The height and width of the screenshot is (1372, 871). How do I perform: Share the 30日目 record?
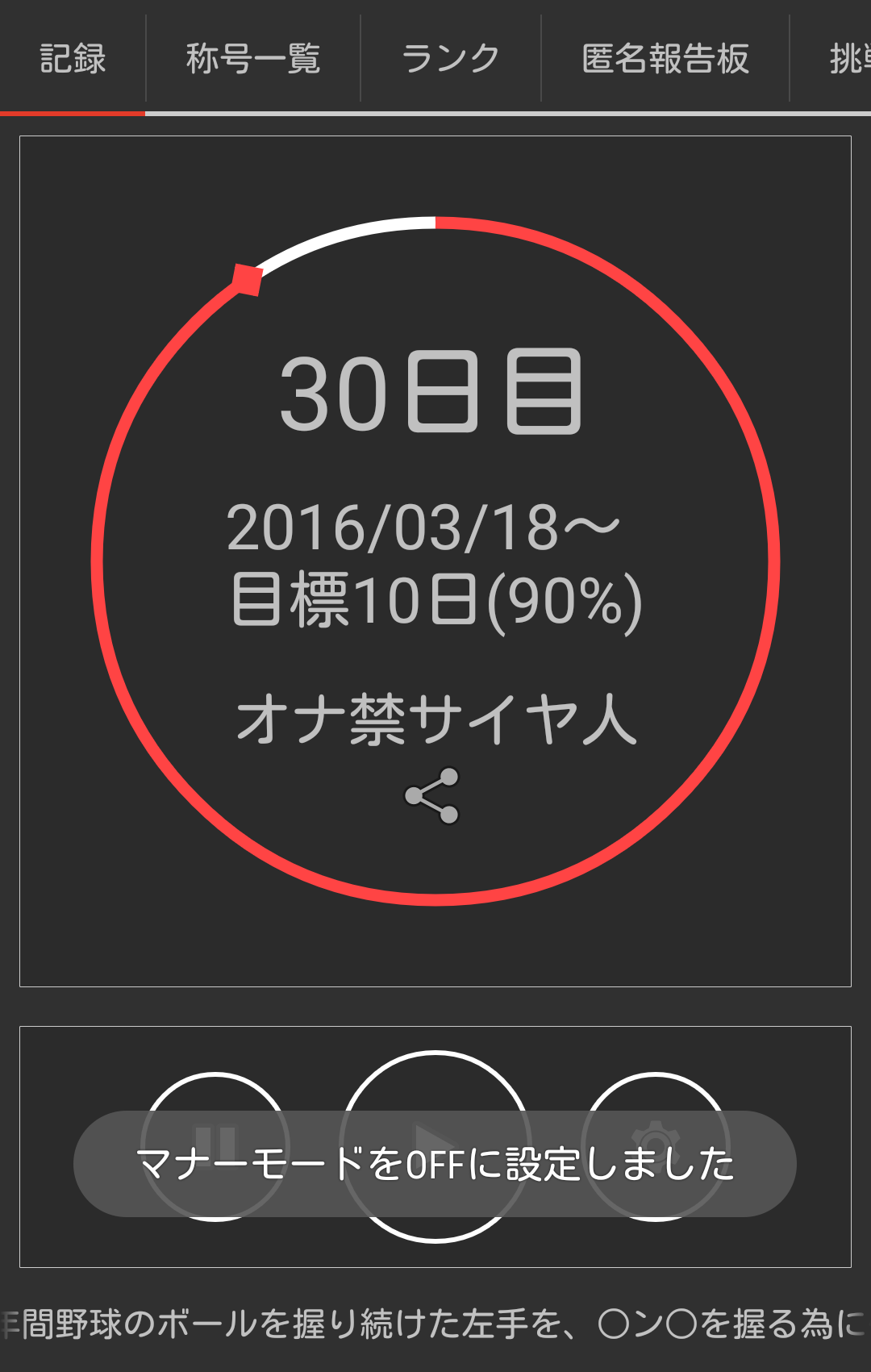tap(432, 795)
